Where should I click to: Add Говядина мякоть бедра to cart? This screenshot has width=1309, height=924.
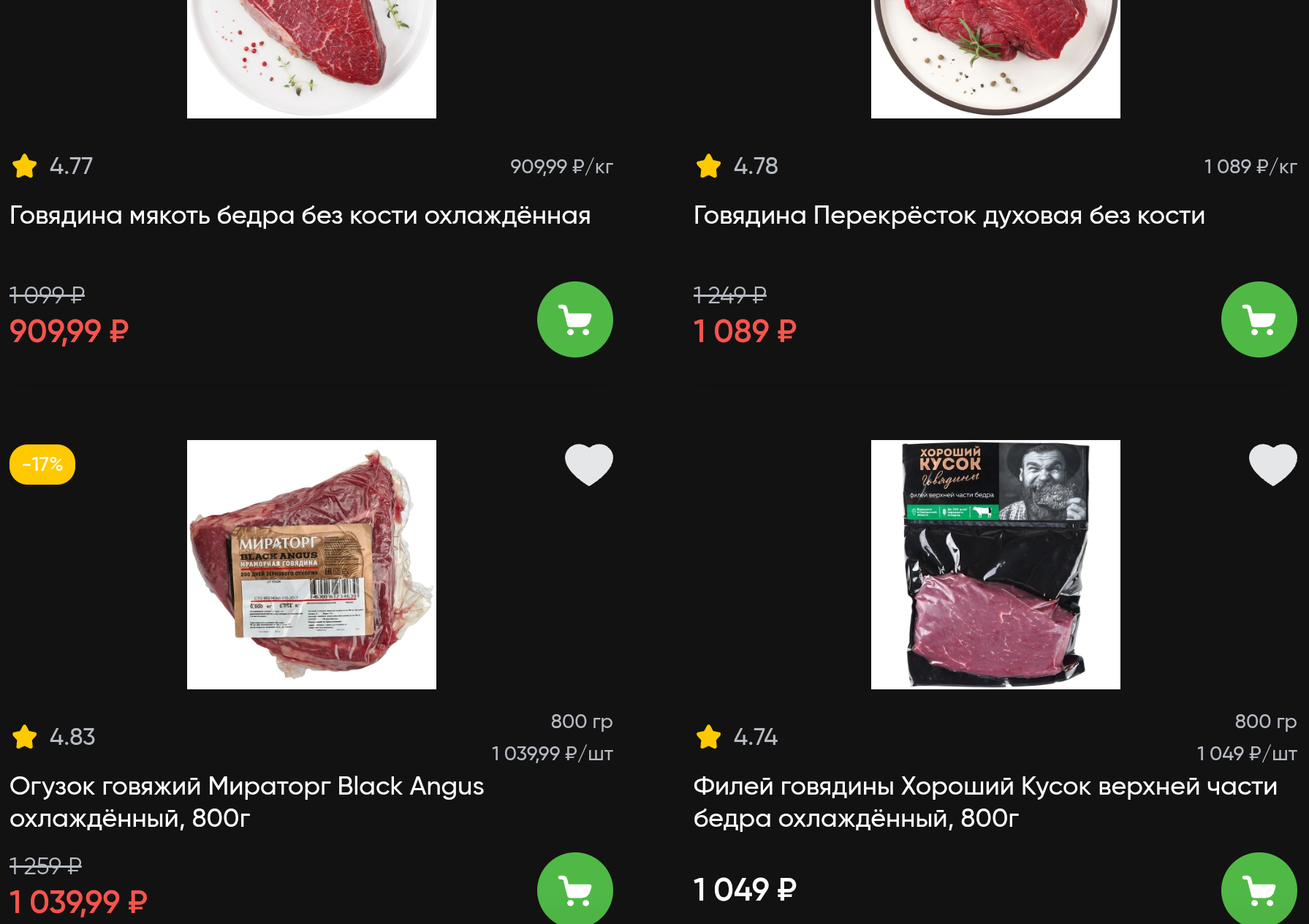click(574, 319)
